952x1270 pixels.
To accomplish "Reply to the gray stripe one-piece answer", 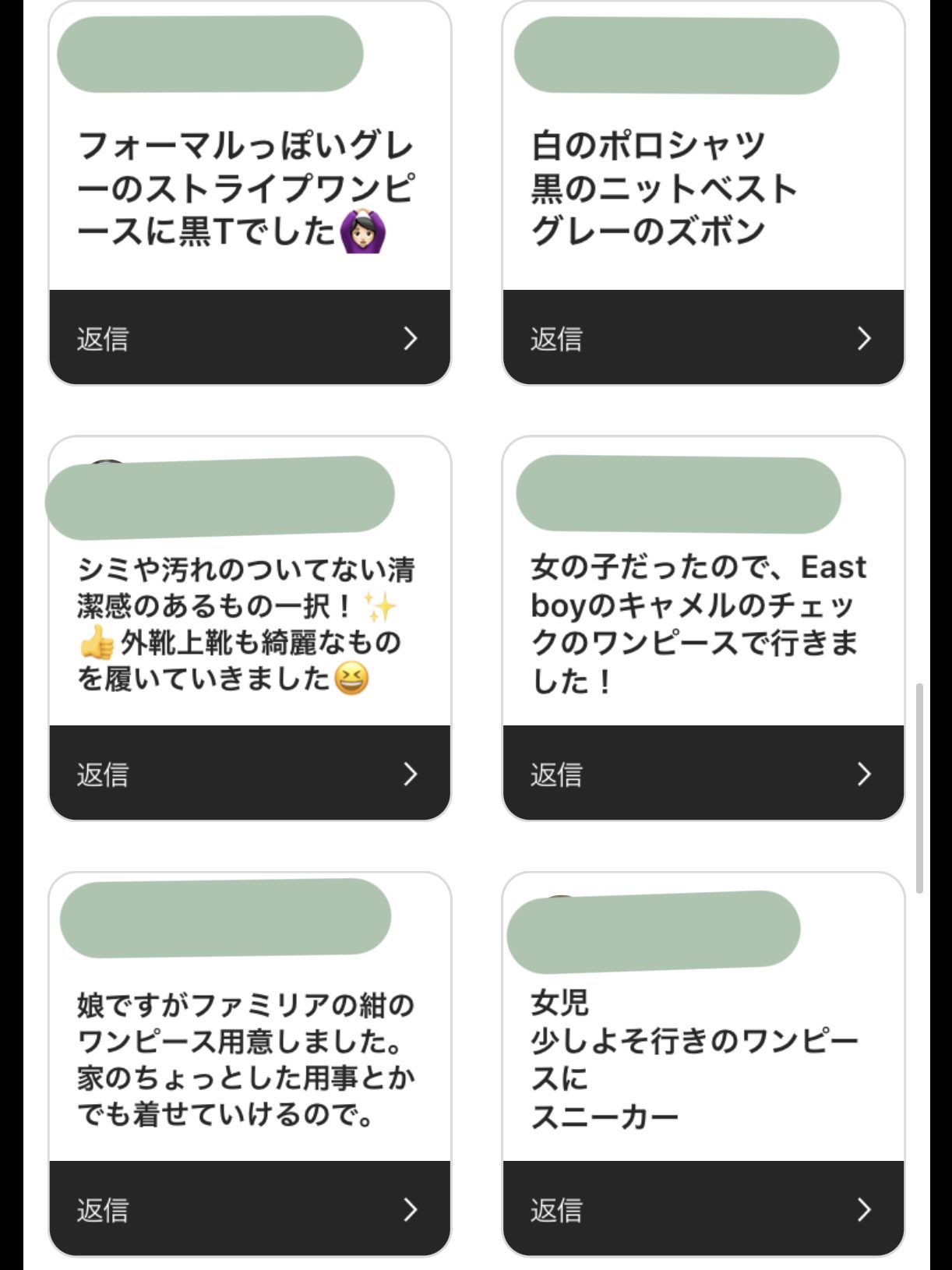I will click(x=249, y=338).
